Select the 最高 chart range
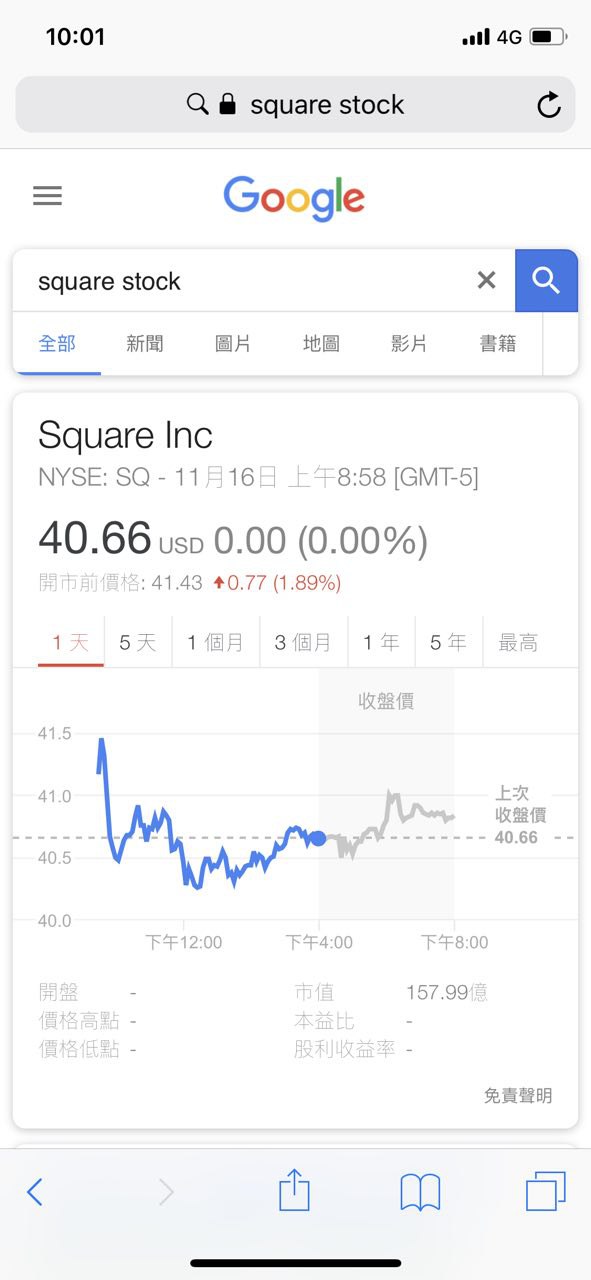 click(518, 643)
